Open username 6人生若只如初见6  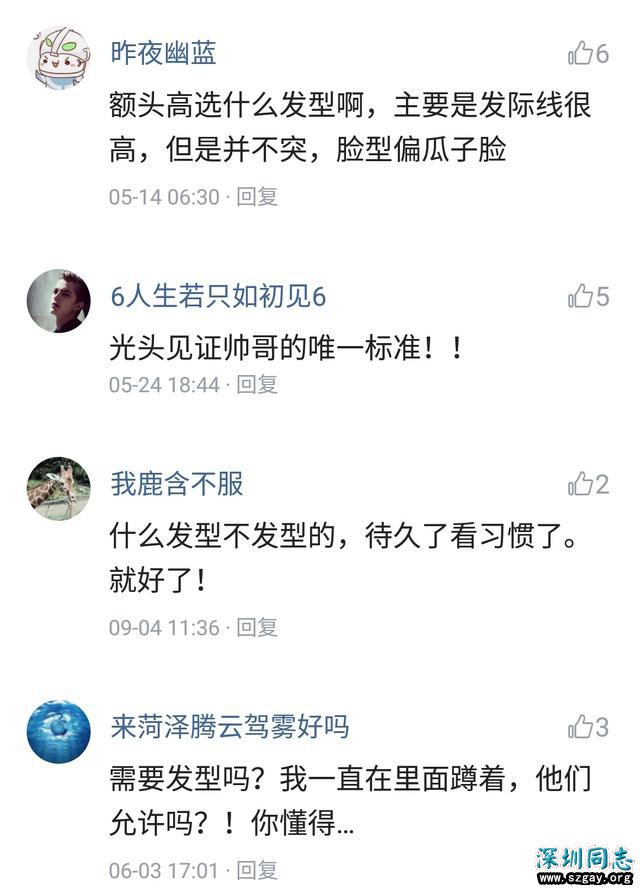(219, 296)
